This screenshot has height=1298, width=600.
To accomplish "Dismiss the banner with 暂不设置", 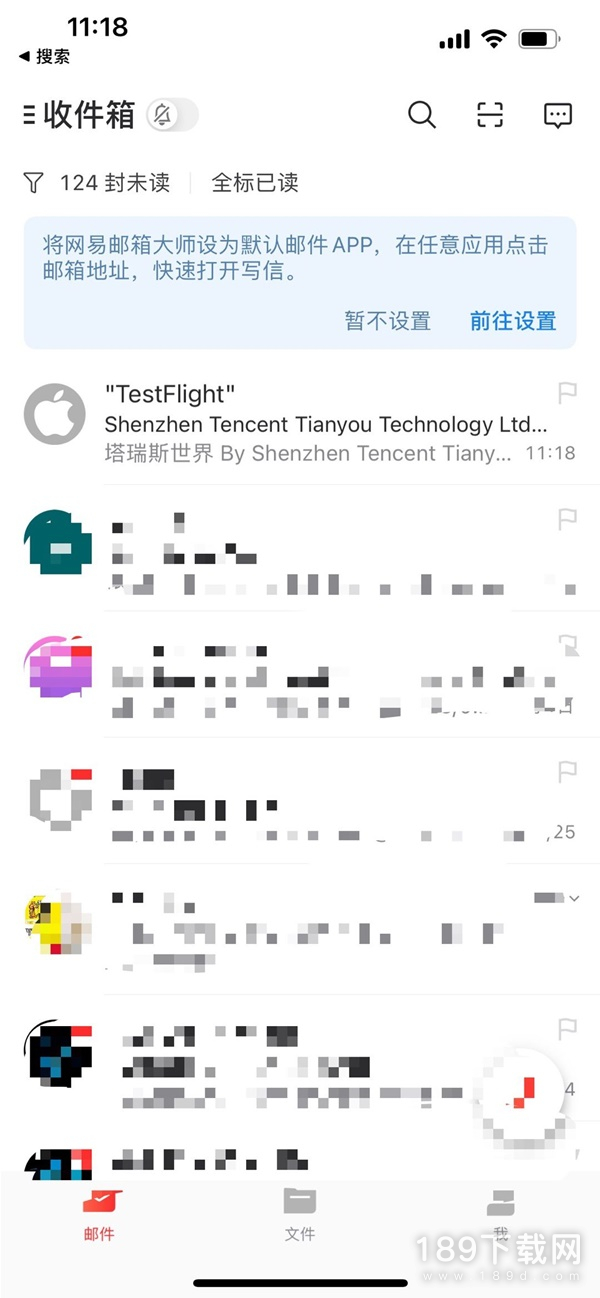I will (387, 321).
